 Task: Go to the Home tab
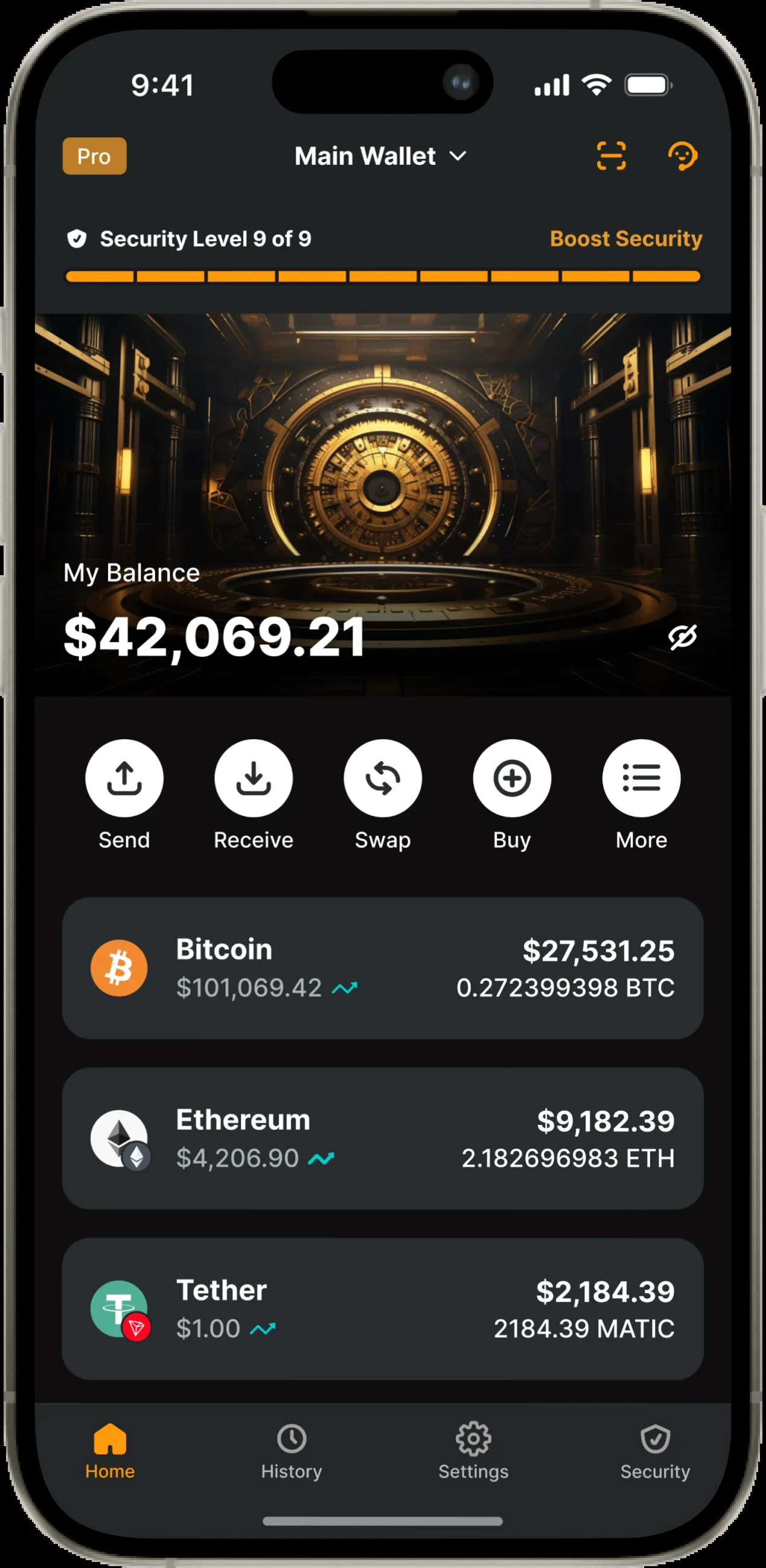[x=110, y=1451]
